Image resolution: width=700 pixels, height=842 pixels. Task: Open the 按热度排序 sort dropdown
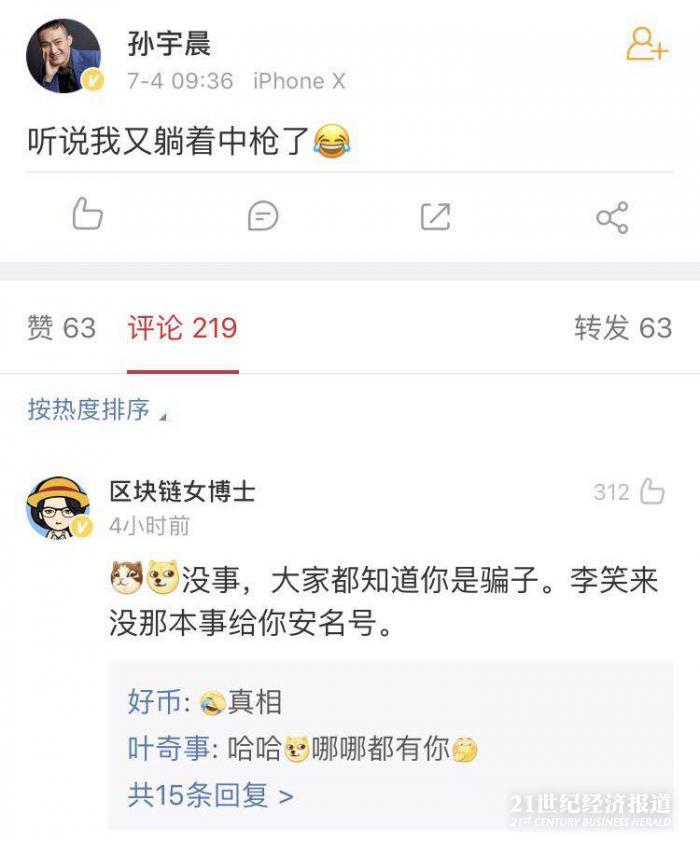pyautogui.click(x=96, y=410)
